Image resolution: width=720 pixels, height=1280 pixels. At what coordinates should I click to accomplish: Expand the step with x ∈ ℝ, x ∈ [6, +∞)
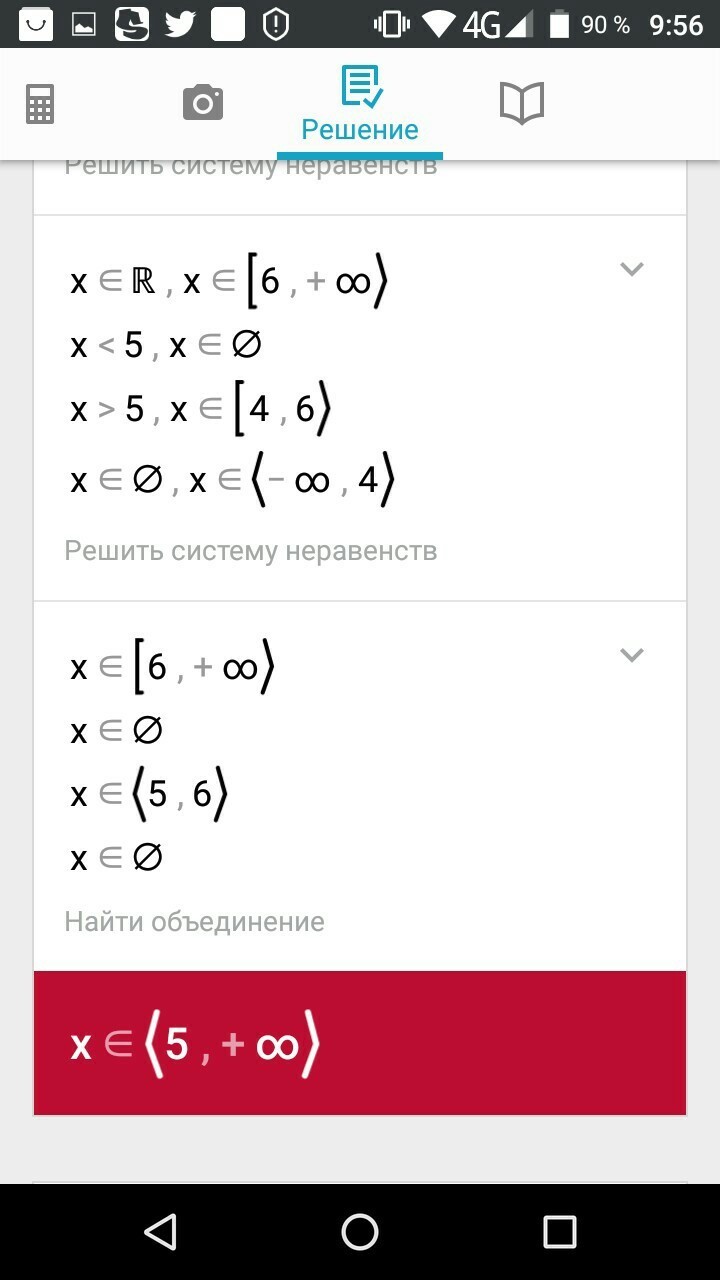click(631, 268)
